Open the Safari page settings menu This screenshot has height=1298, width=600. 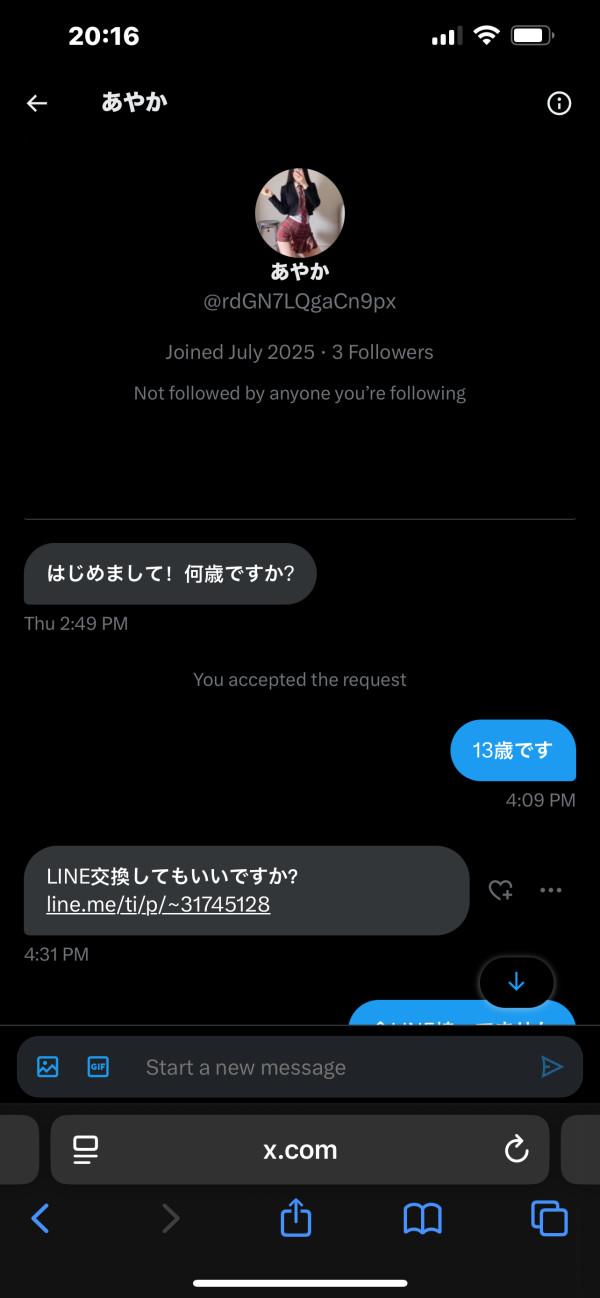[x=86, y=1150]
